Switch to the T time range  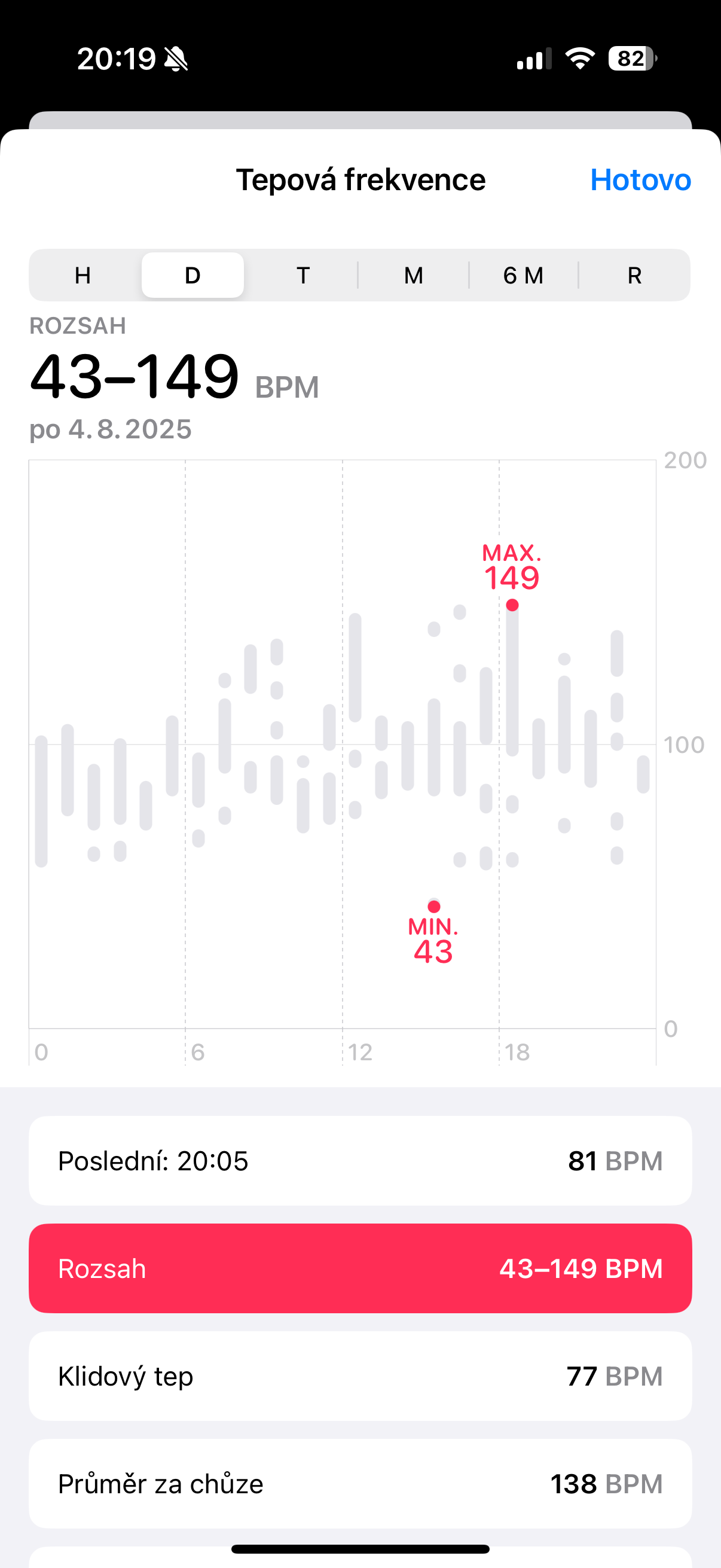(x=303, y=276)
